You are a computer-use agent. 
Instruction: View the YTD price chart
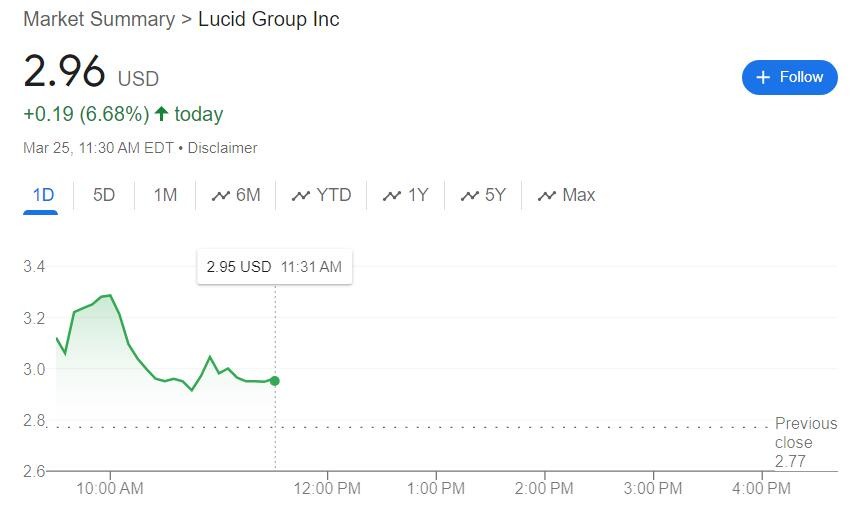(x=321, y=195)
